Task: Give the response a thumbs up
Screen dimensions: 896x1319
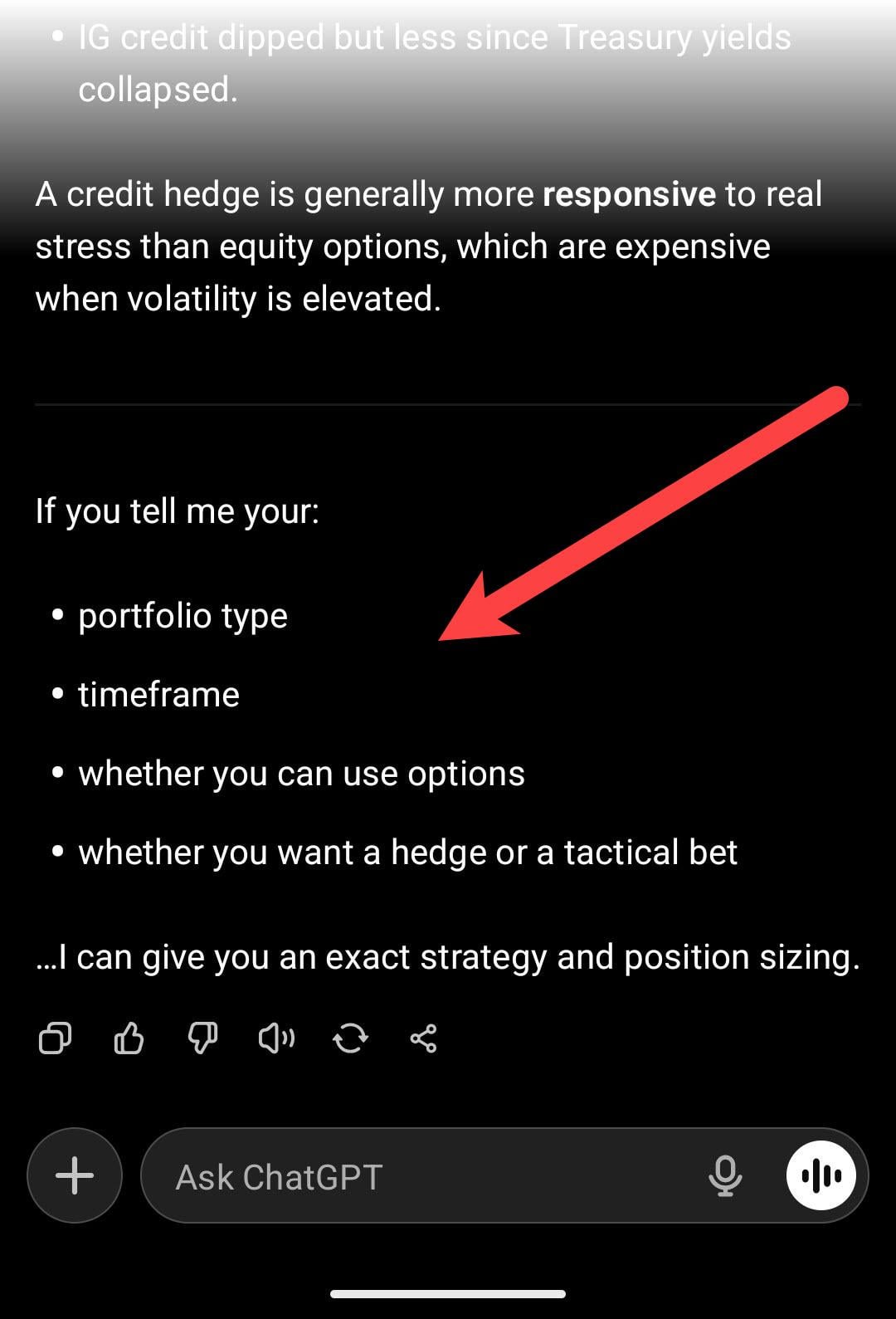Action: 129,1038
